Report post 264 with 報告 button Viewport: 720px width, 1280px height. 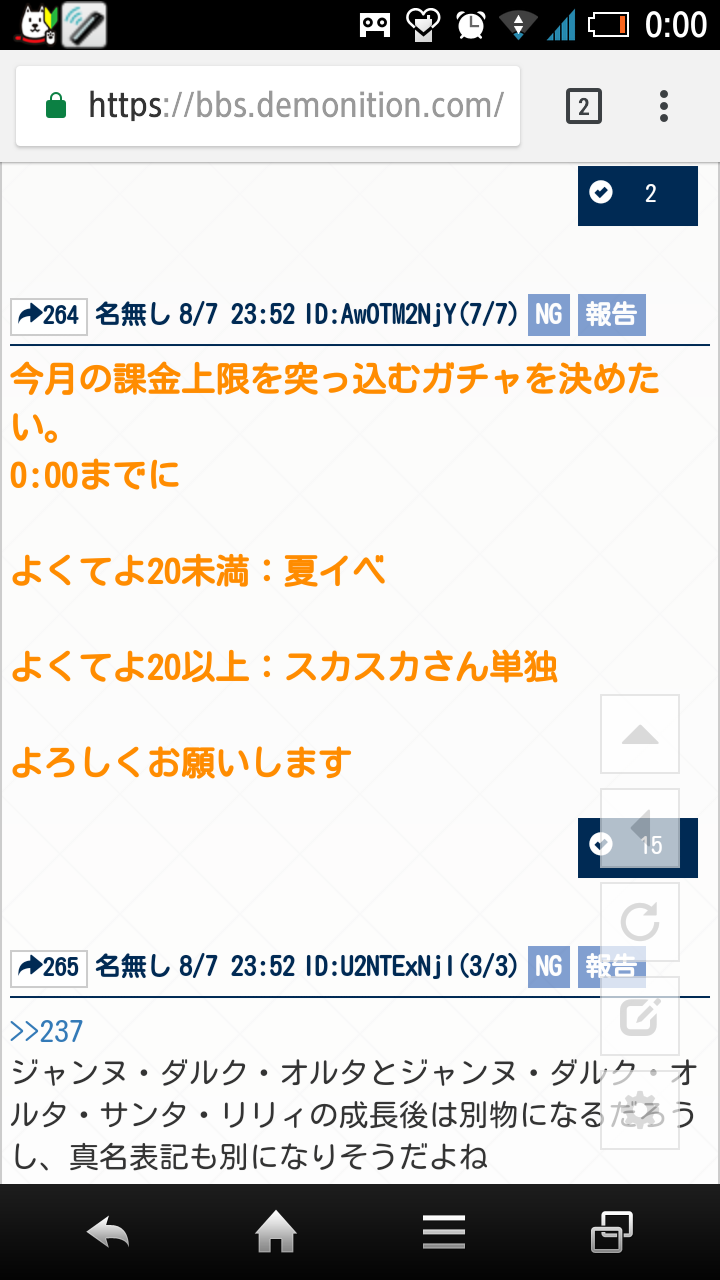coord(611,315)
